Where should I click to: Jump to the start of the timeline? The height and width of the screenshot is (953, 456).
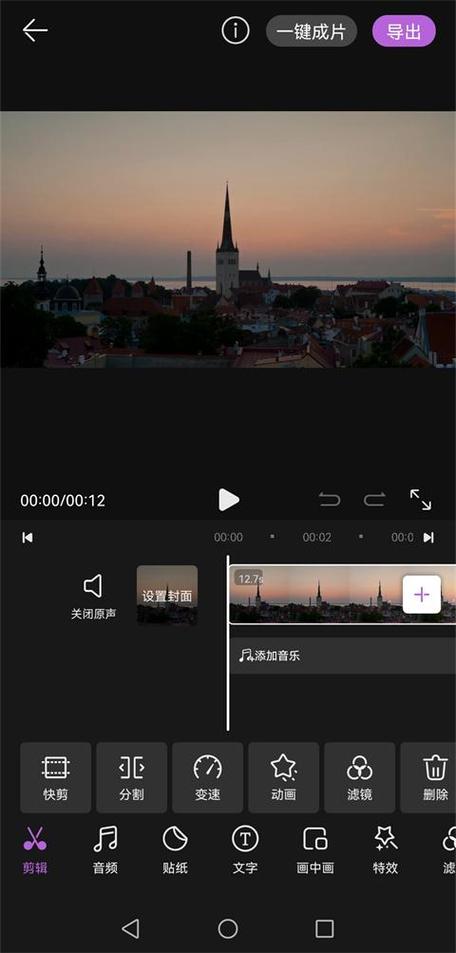(27, 537)
